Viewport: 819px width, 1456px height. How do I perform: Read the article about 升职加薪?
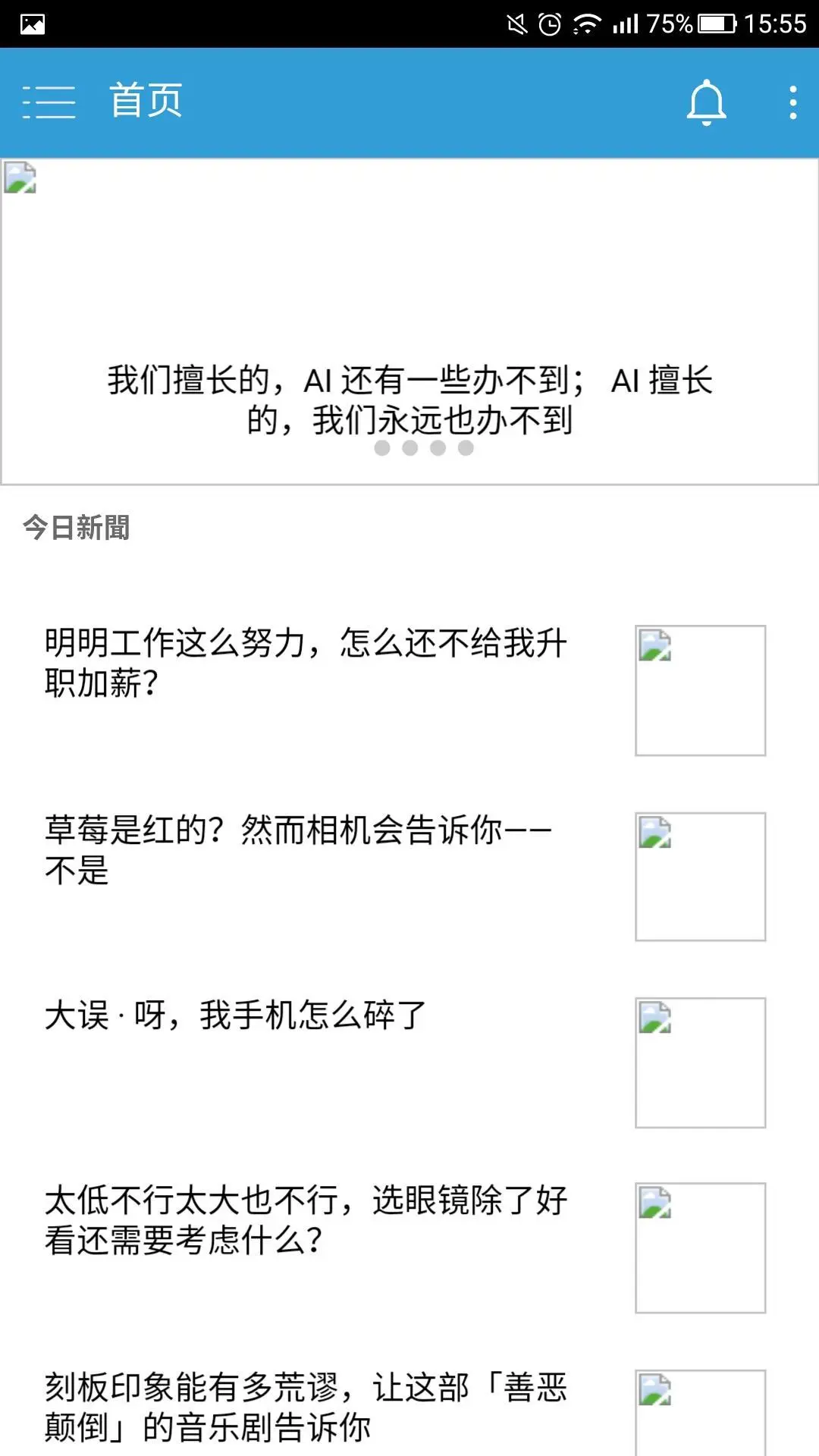(306, 663)
